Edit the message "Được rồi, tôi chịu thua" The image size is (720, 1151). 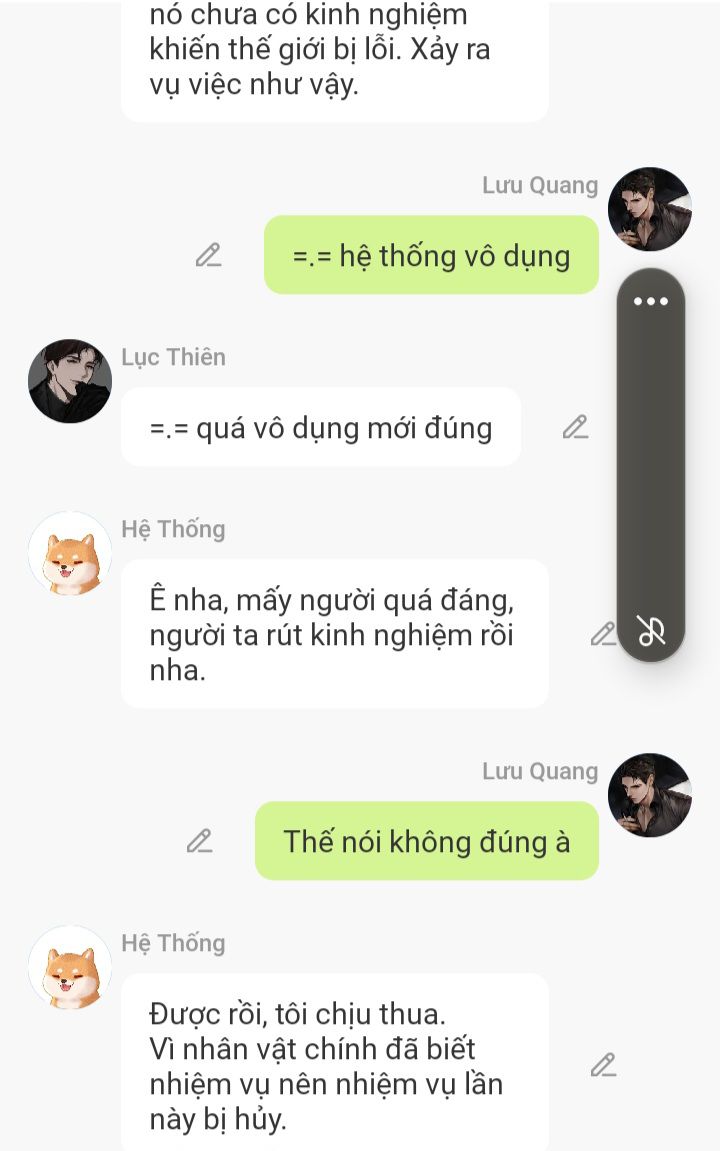pos(603,1064)
